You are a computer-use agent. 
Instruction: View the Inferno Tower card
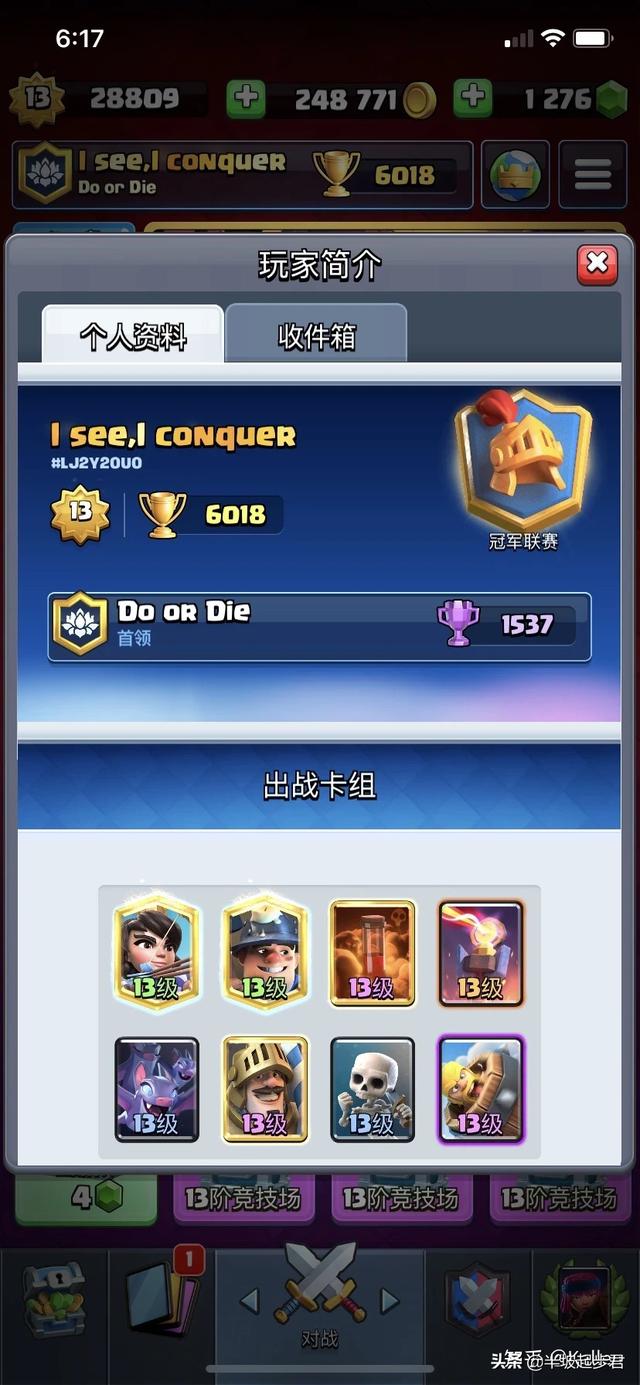click(481, 952)
